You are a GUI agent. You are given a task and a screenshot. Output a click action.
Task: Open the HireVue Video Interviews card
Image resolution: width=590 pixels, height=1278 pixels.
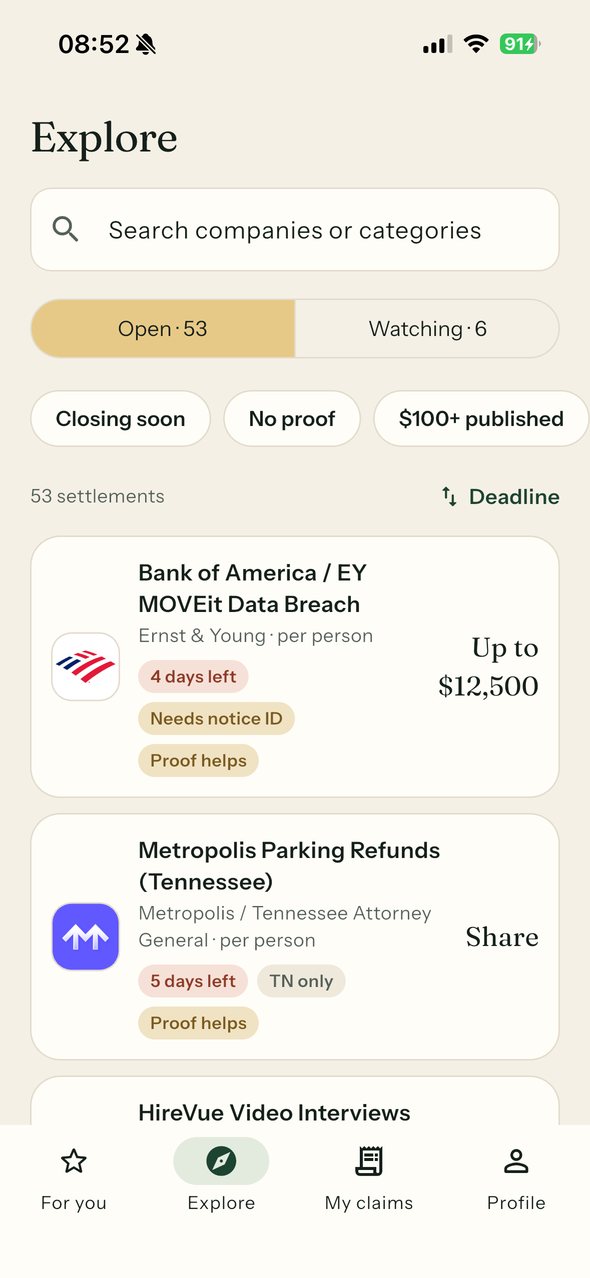tap(295, 1102)
